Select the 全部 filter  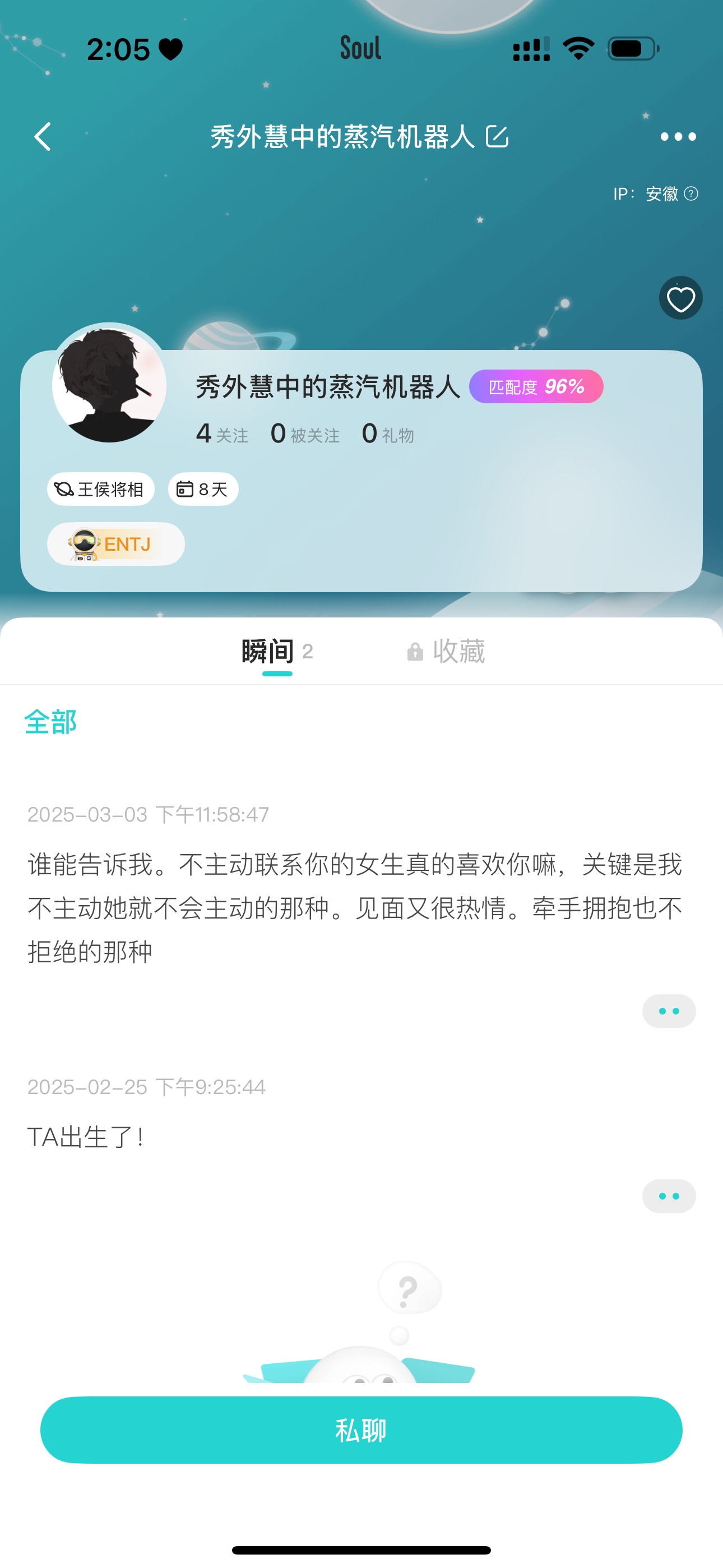(50, 722)
